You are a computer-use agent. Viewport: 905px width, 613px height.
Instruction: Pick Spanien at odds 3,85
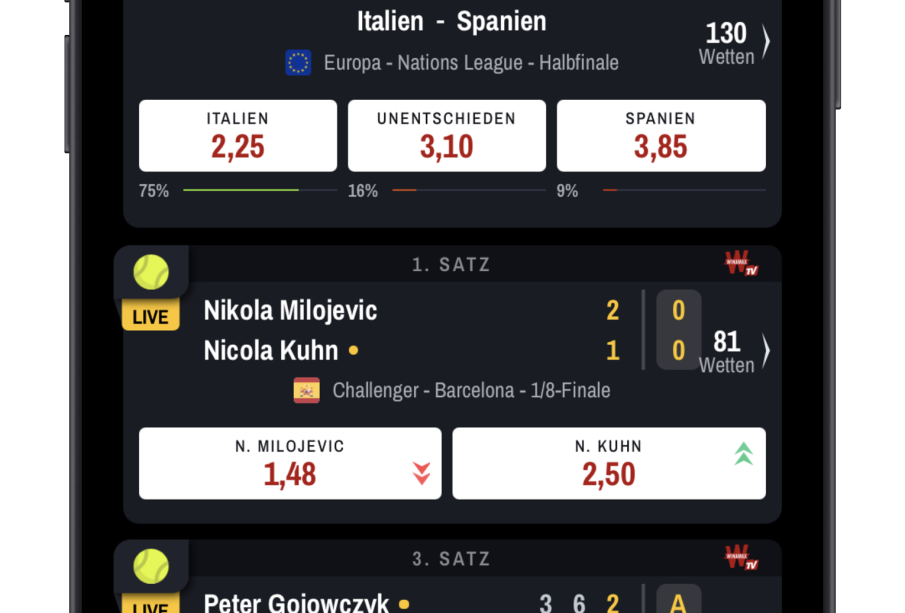(x=660, y=135)
